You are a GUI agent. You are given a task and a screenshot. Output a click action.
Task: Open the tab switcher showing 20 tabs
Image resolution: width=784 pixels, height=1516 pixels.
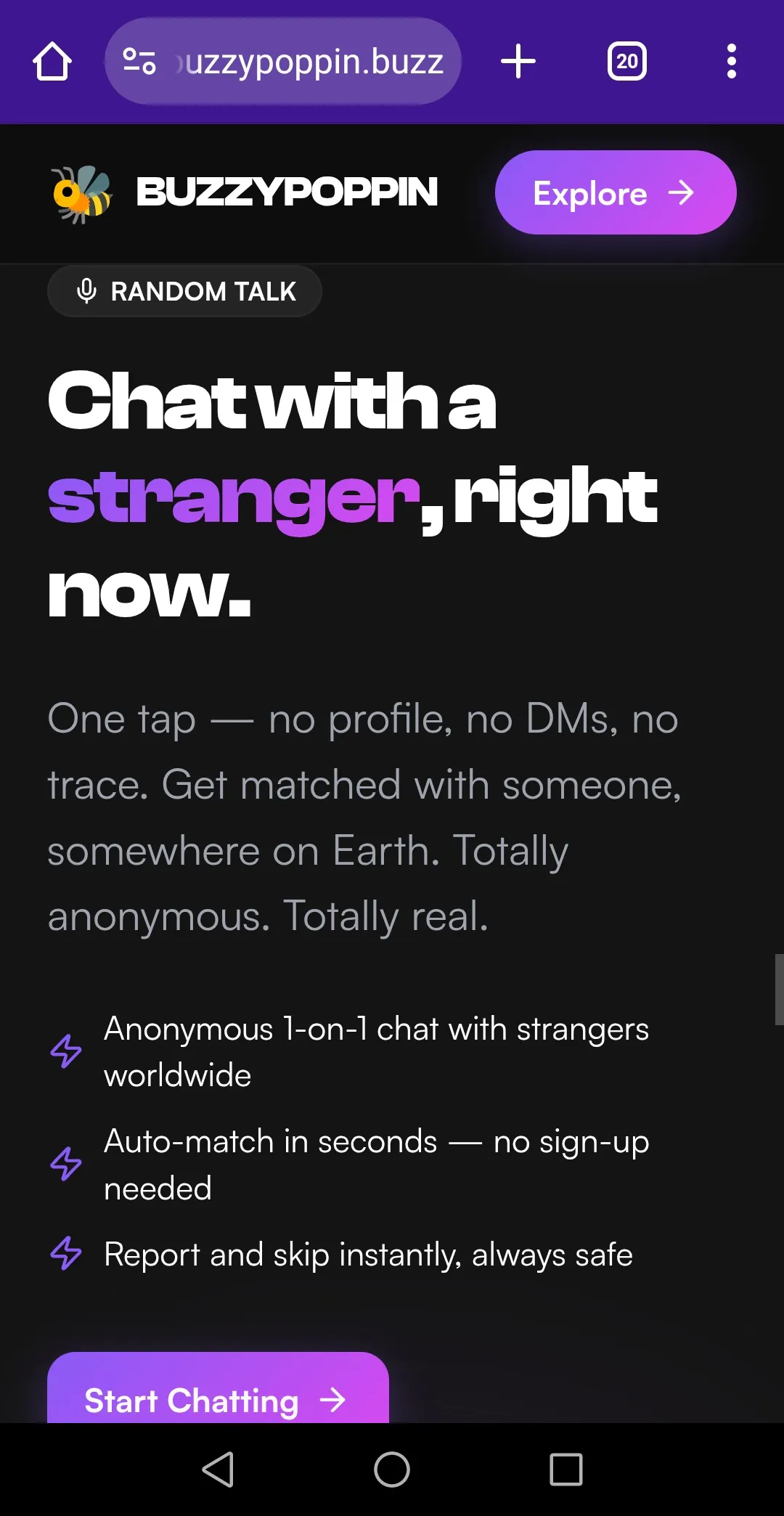(x=627, y=62)
